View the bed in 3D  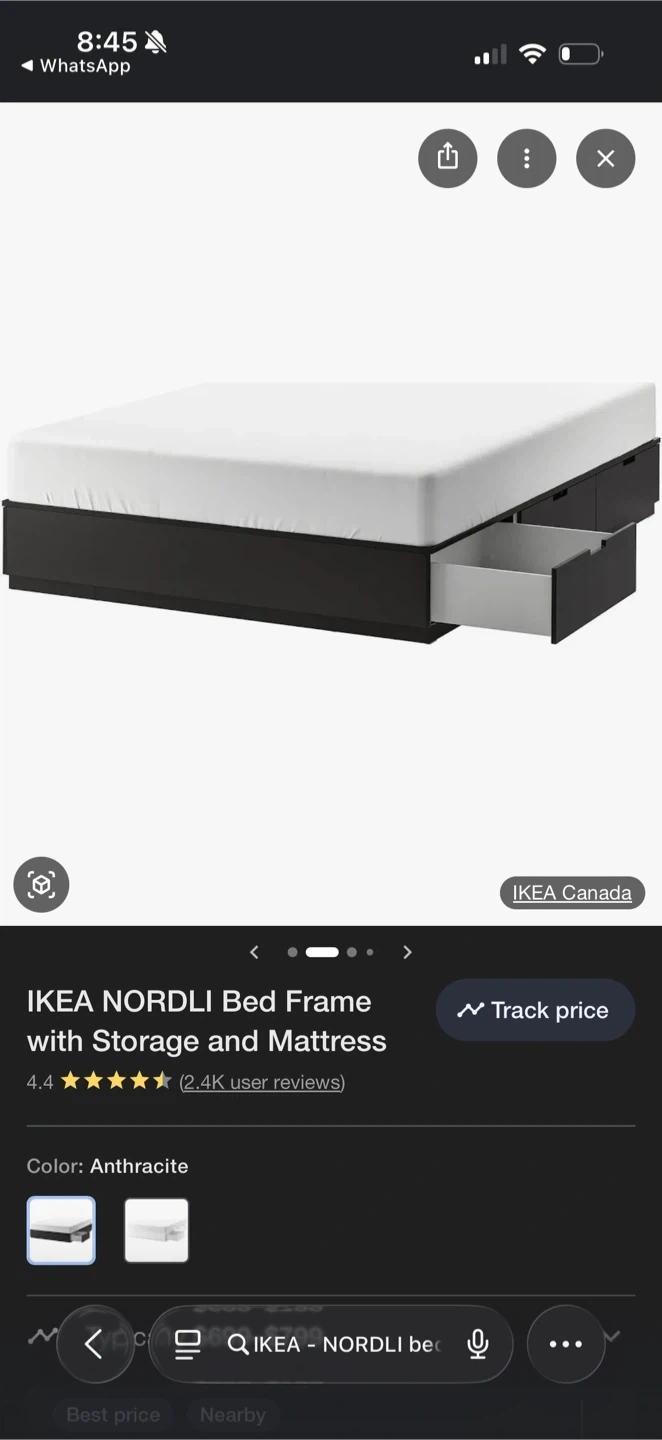(41, 885)
